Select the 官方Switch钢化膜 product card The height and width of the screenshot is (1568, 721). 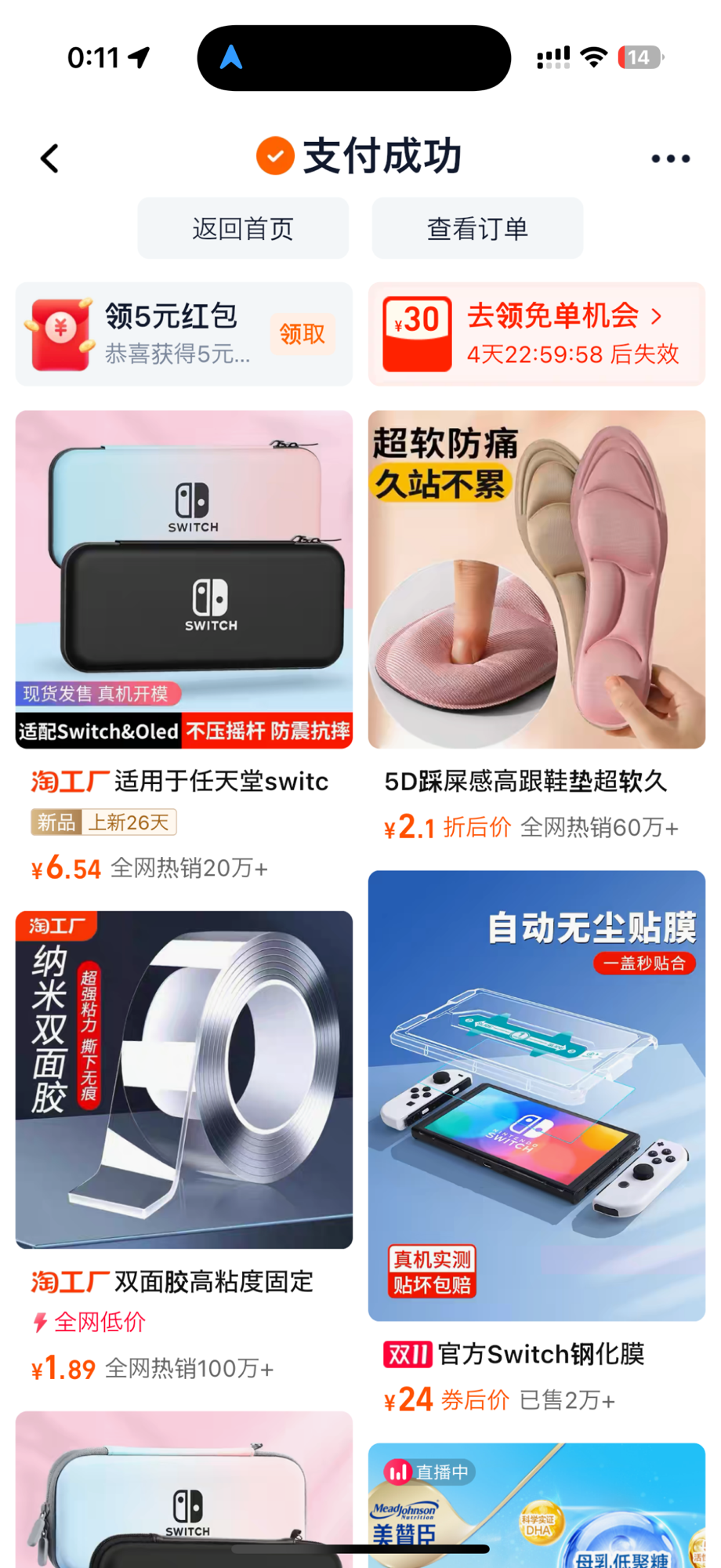[537, 1145]
